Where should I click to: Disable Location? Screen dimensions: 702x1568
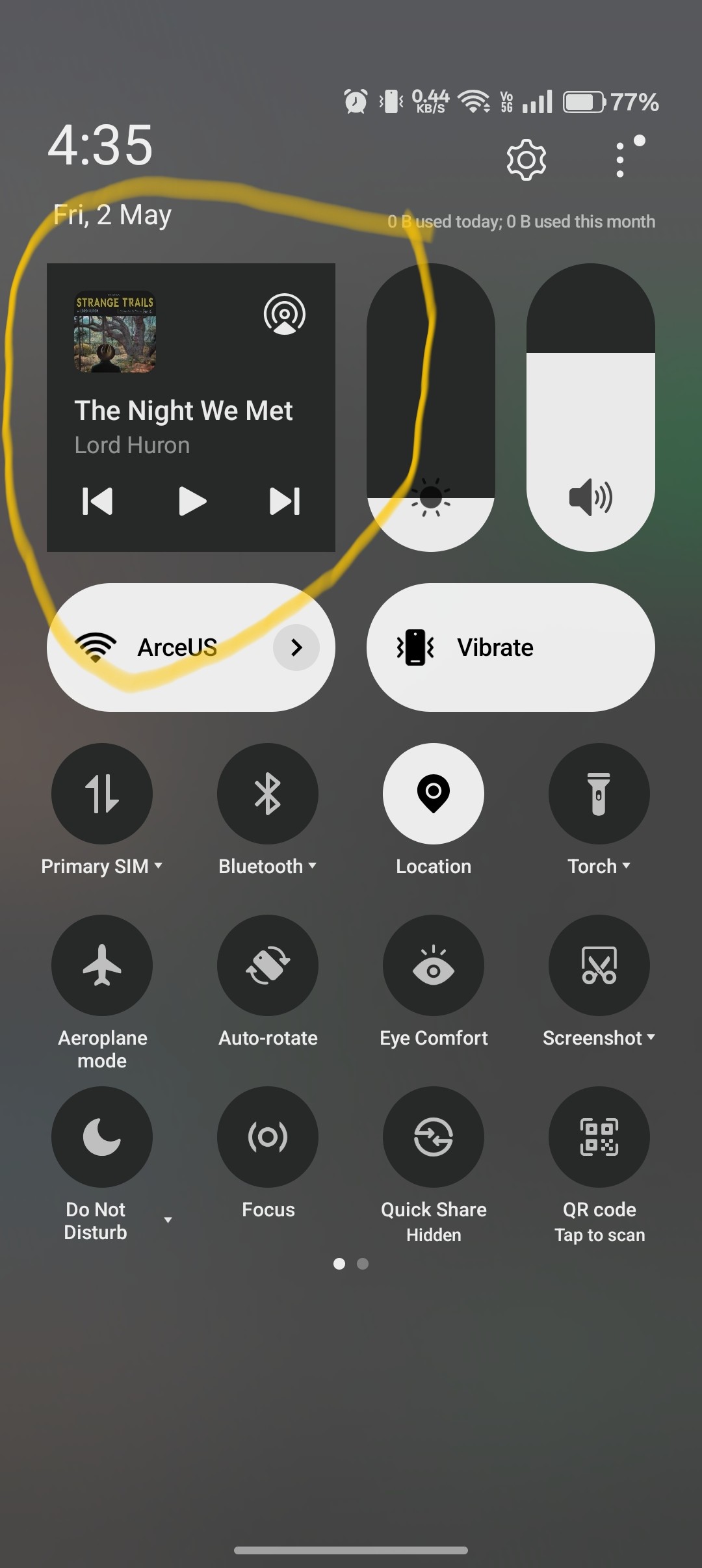pos(433,793)
